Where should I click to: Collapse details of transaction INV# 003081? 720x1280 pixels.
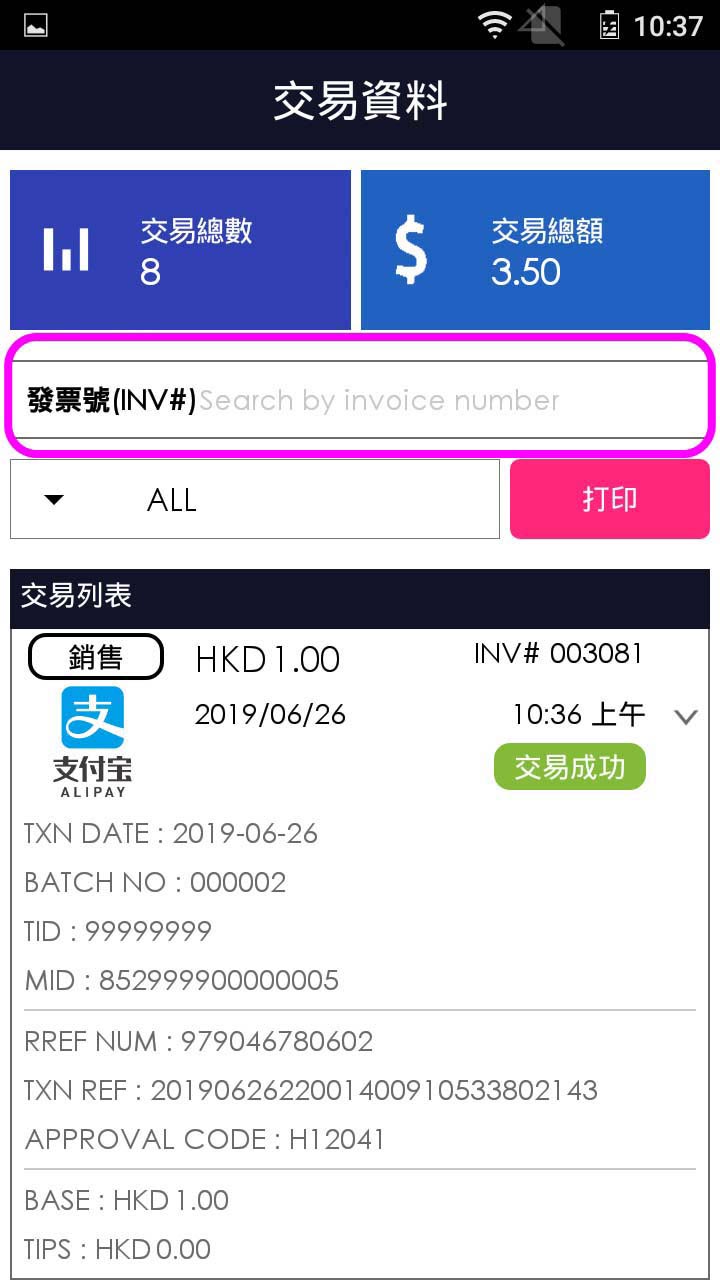coord(685,716)
